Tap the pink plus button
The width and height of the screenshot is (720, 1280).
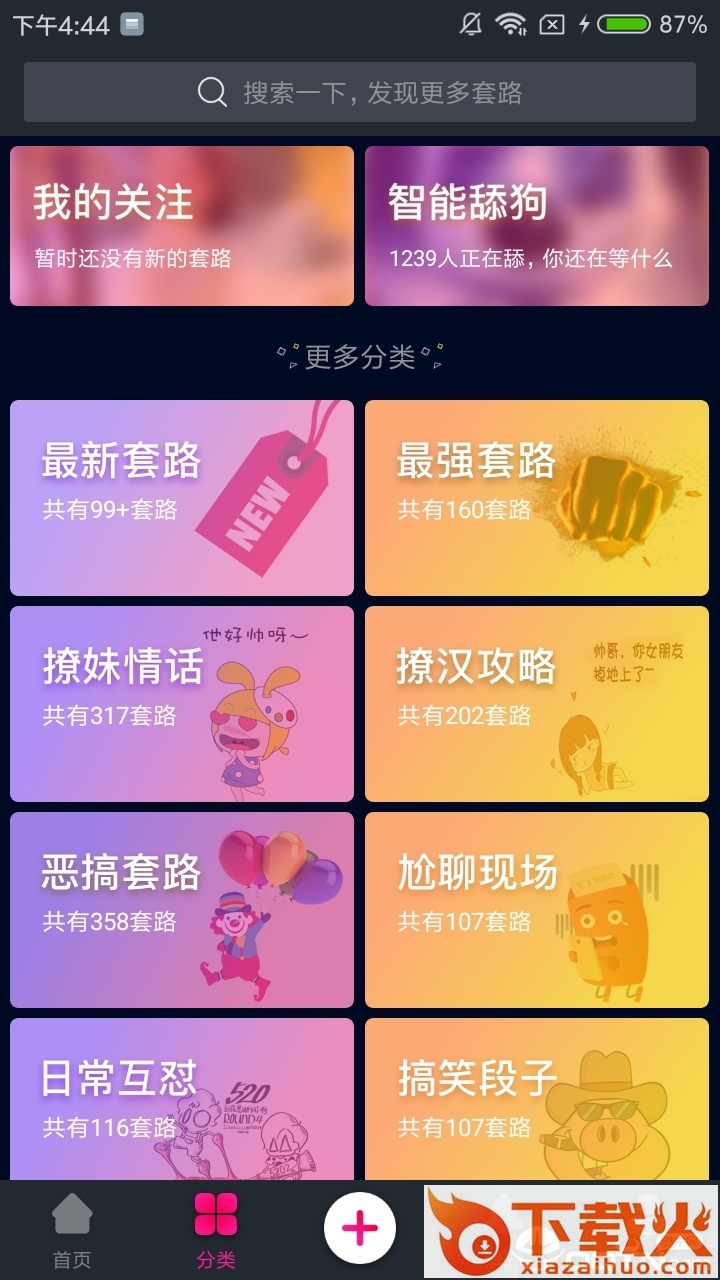coord(360,1228)
